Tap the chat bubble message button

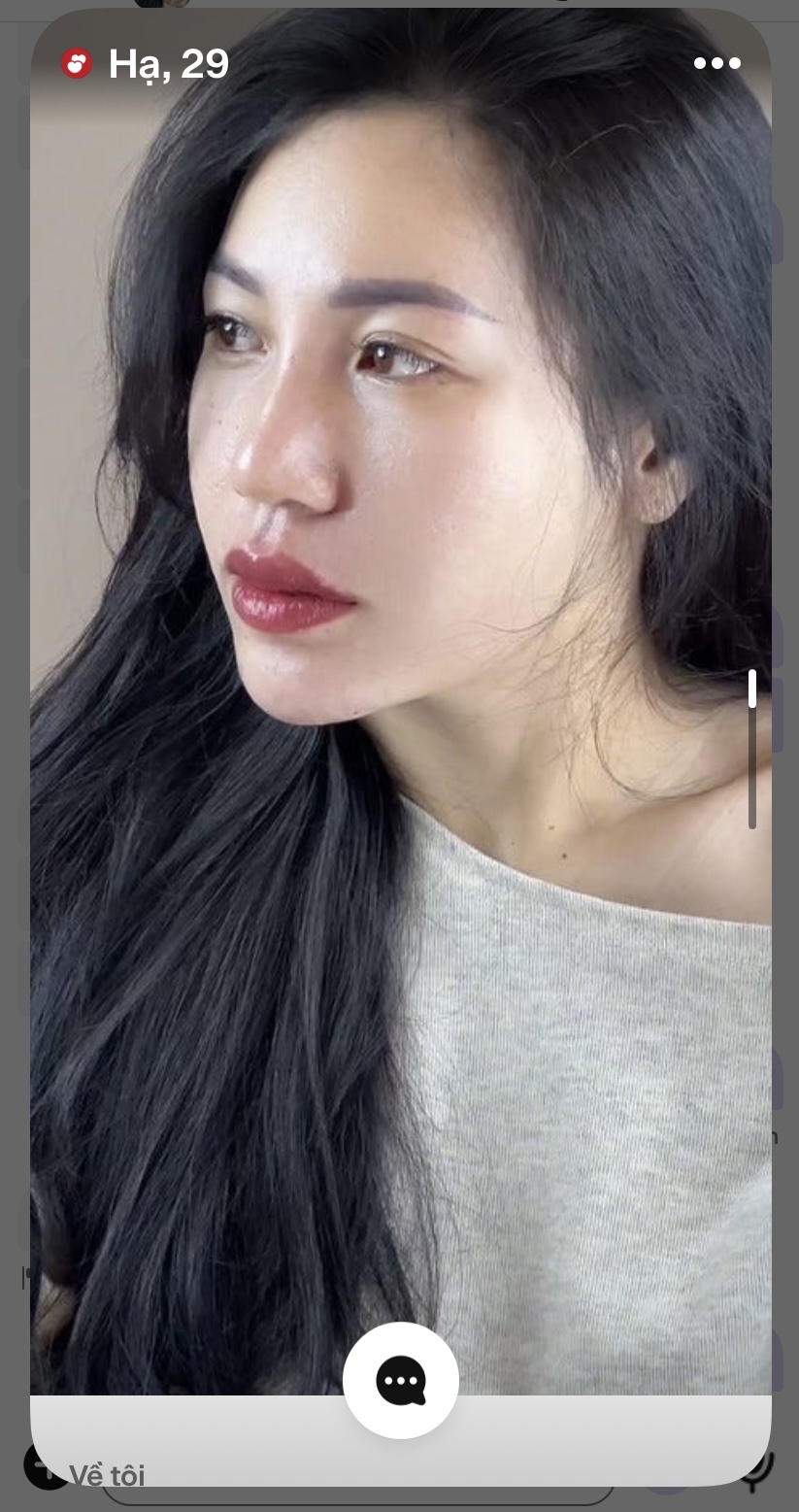tap(401, 1380)
